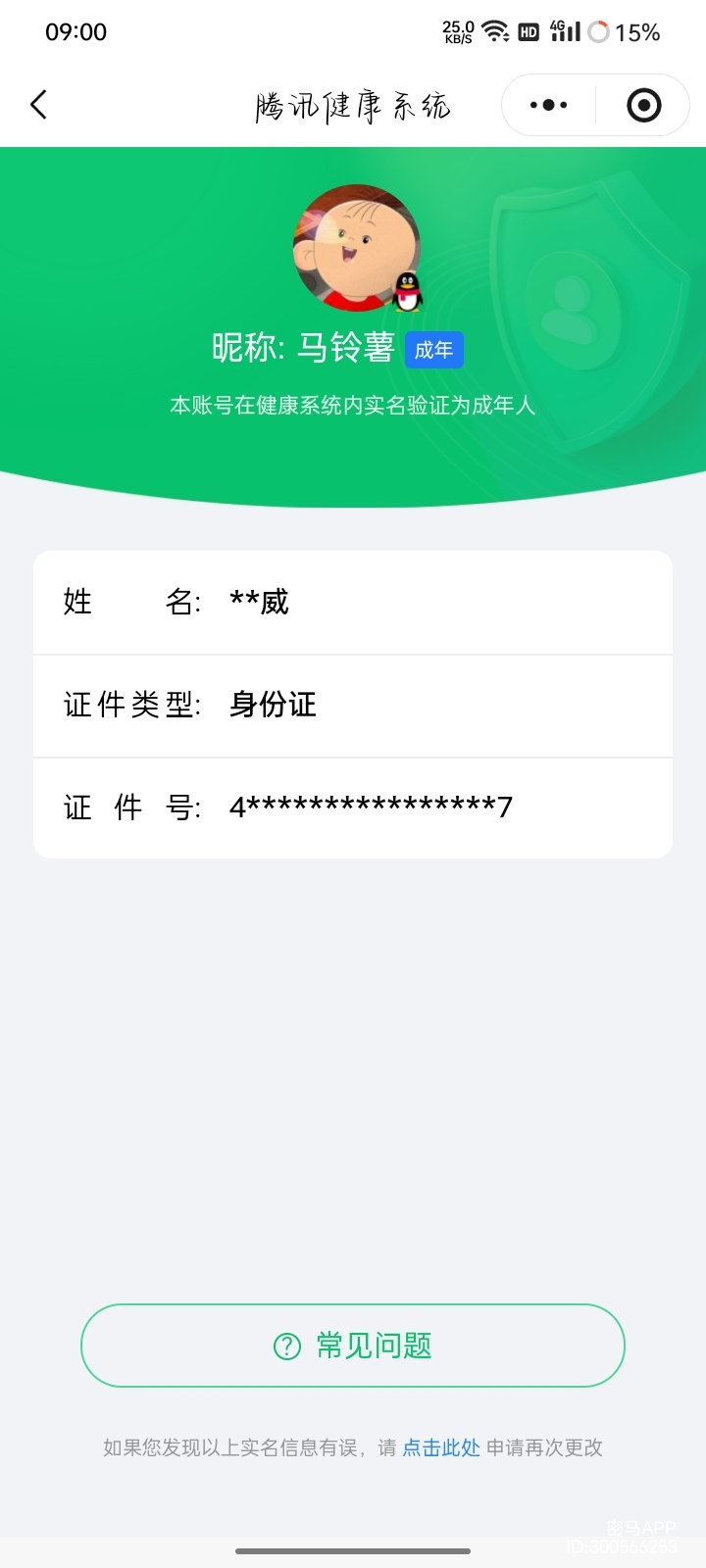Go back using the top-left arrow
This screenshot has width=706, height=1568.
click(x=39, y=105)
